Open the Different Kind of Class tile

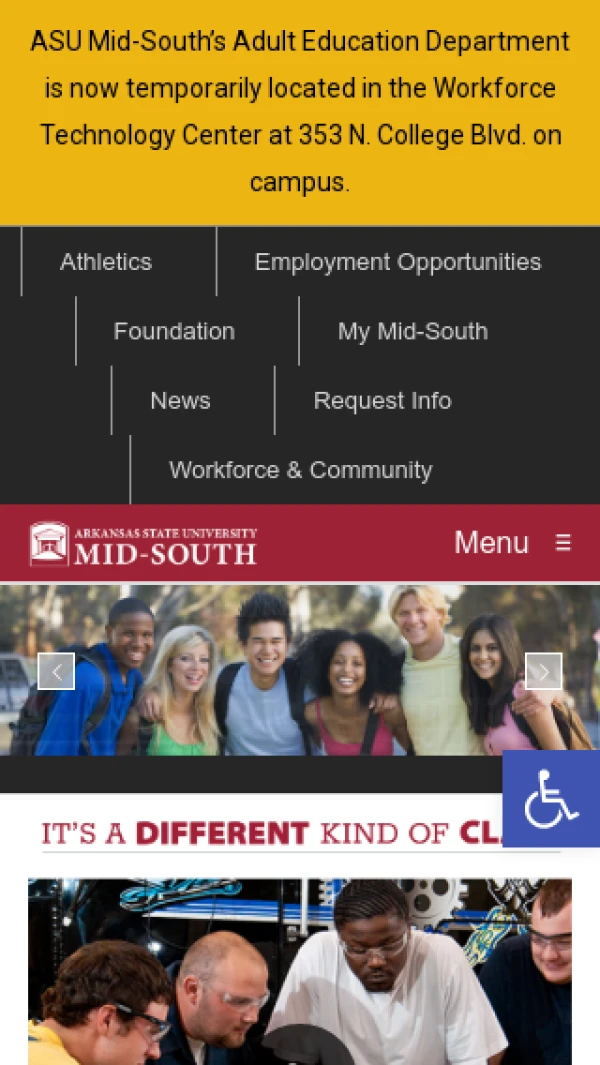coord(300,960)
